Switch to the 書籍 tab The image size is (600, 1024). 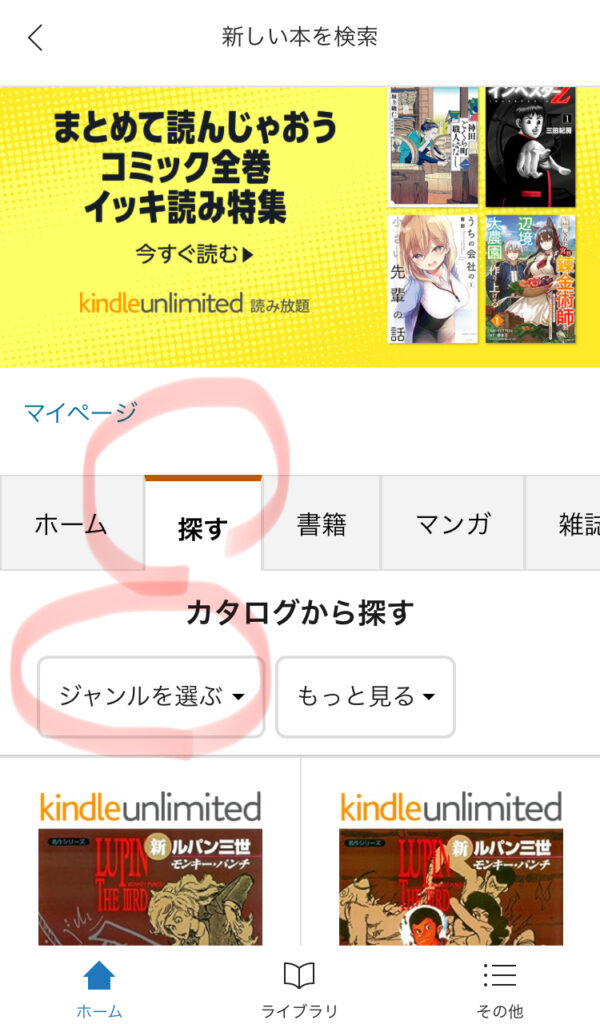pos(321,524)
